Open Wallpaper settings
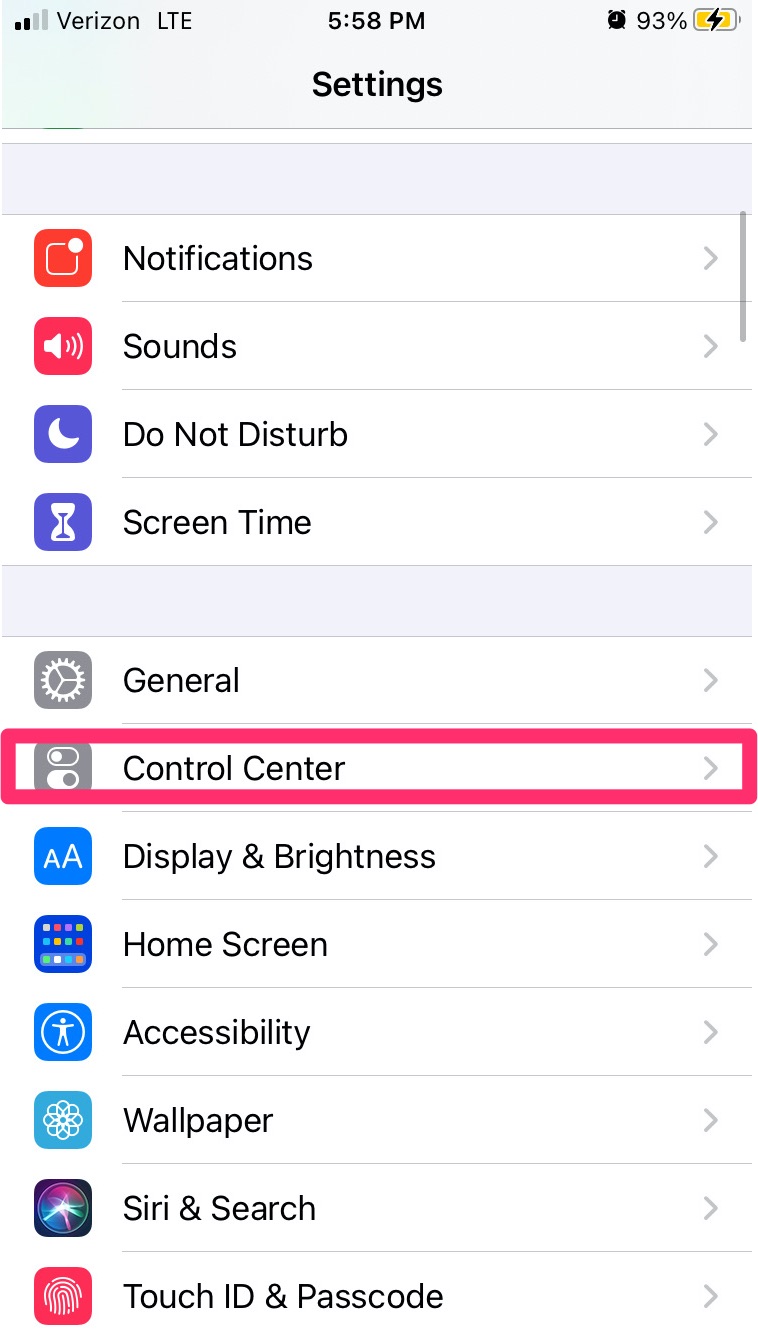This screenshot has height=1334, width=758. click(378, 1120)
